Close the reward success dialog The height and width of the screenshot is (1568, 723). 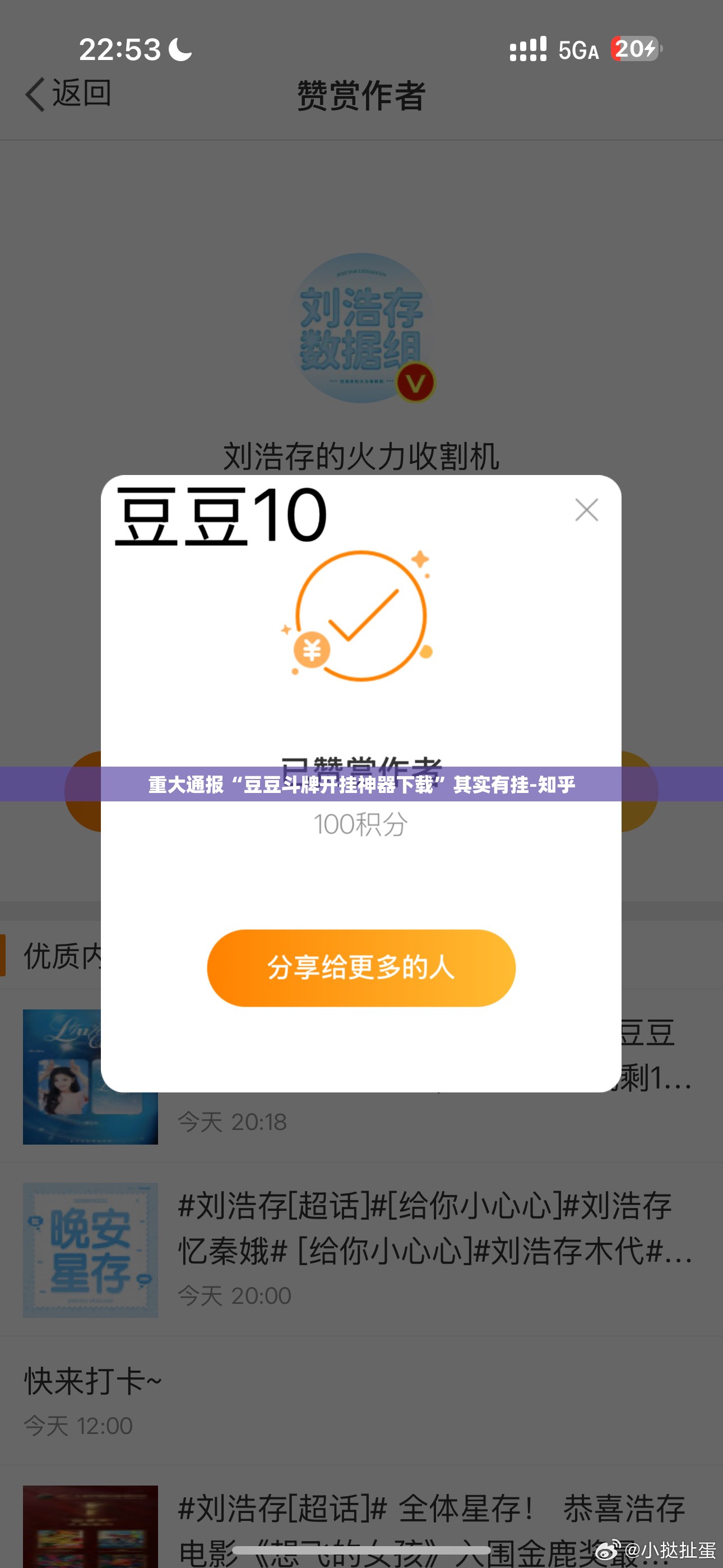586,510
